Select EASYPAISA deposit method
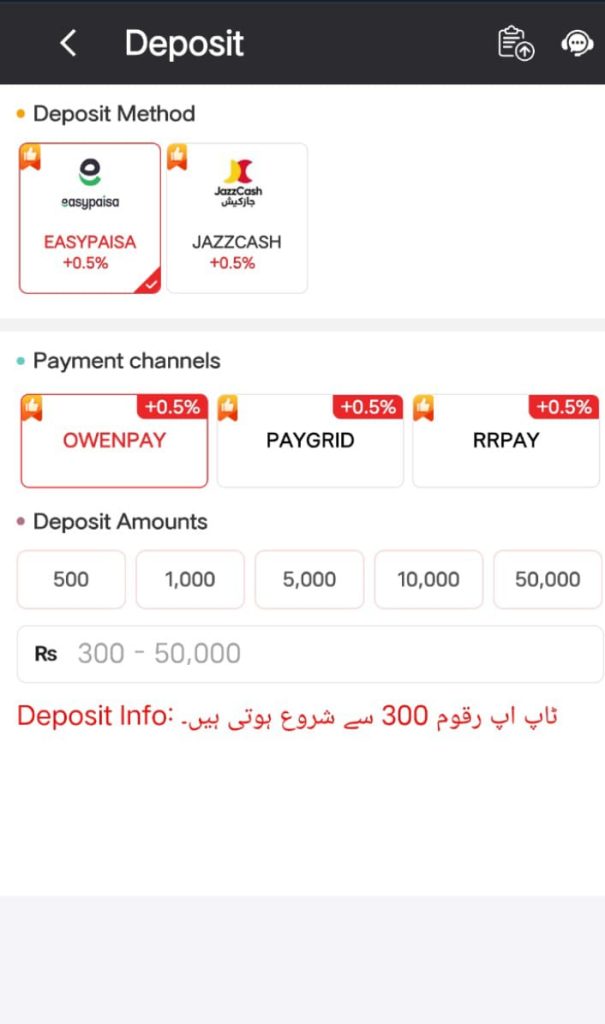This screenshot has width=605, height=1024. (90, 218)
